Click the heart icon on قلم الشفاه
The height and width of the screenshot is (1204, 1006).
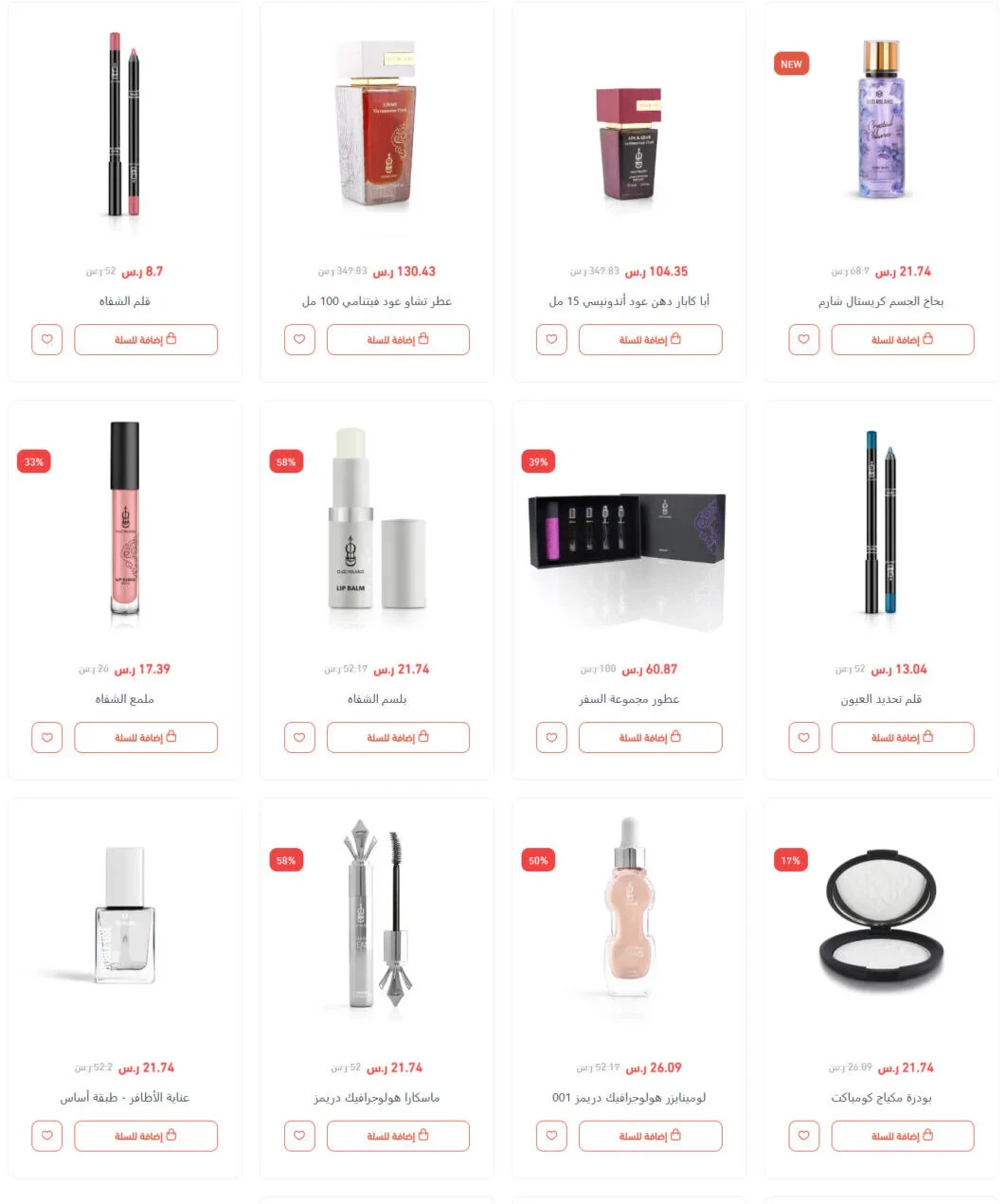tap(46, 339)
